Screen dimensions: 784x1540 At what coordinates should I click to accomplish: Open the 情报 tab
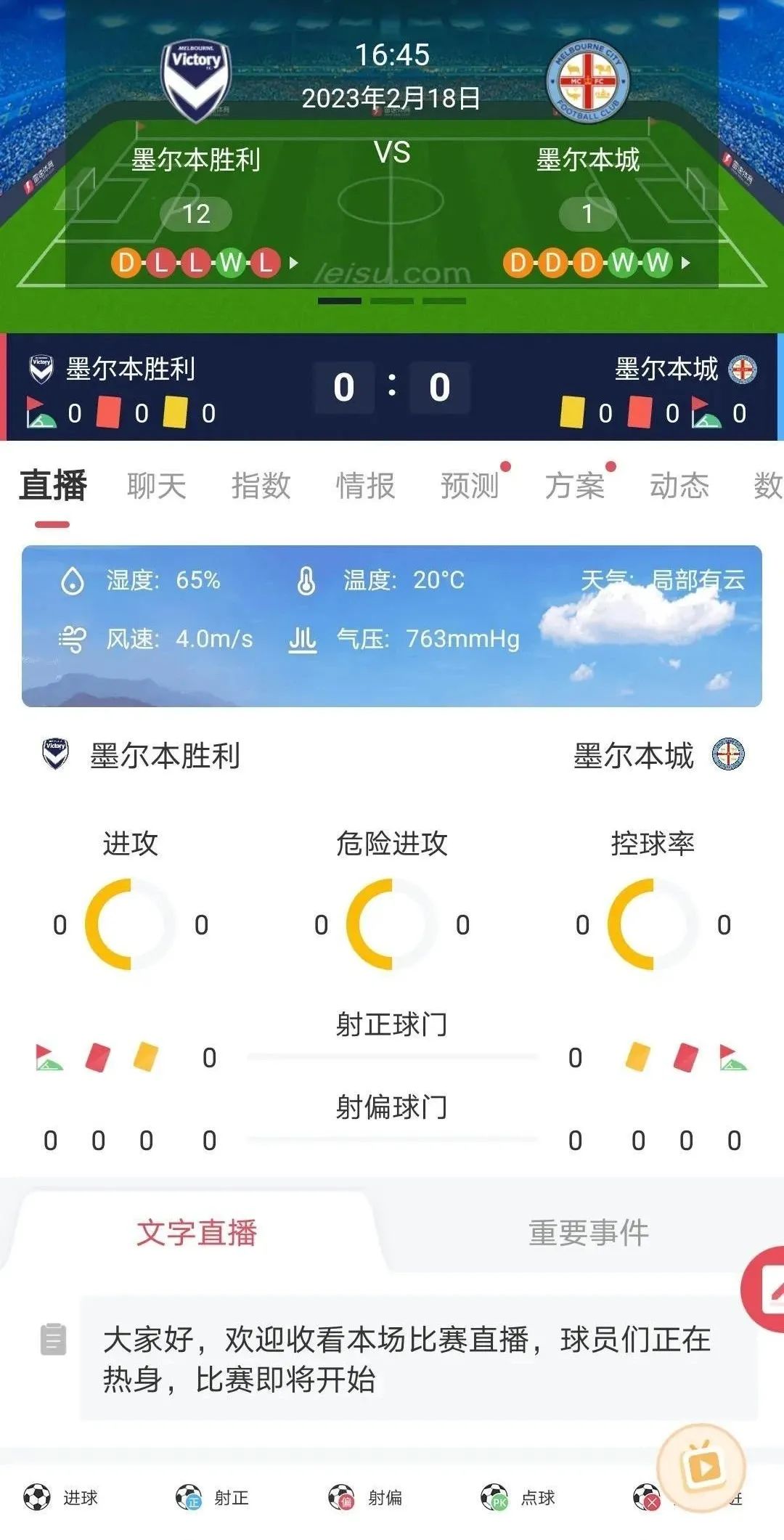click(x=365, y=486)
